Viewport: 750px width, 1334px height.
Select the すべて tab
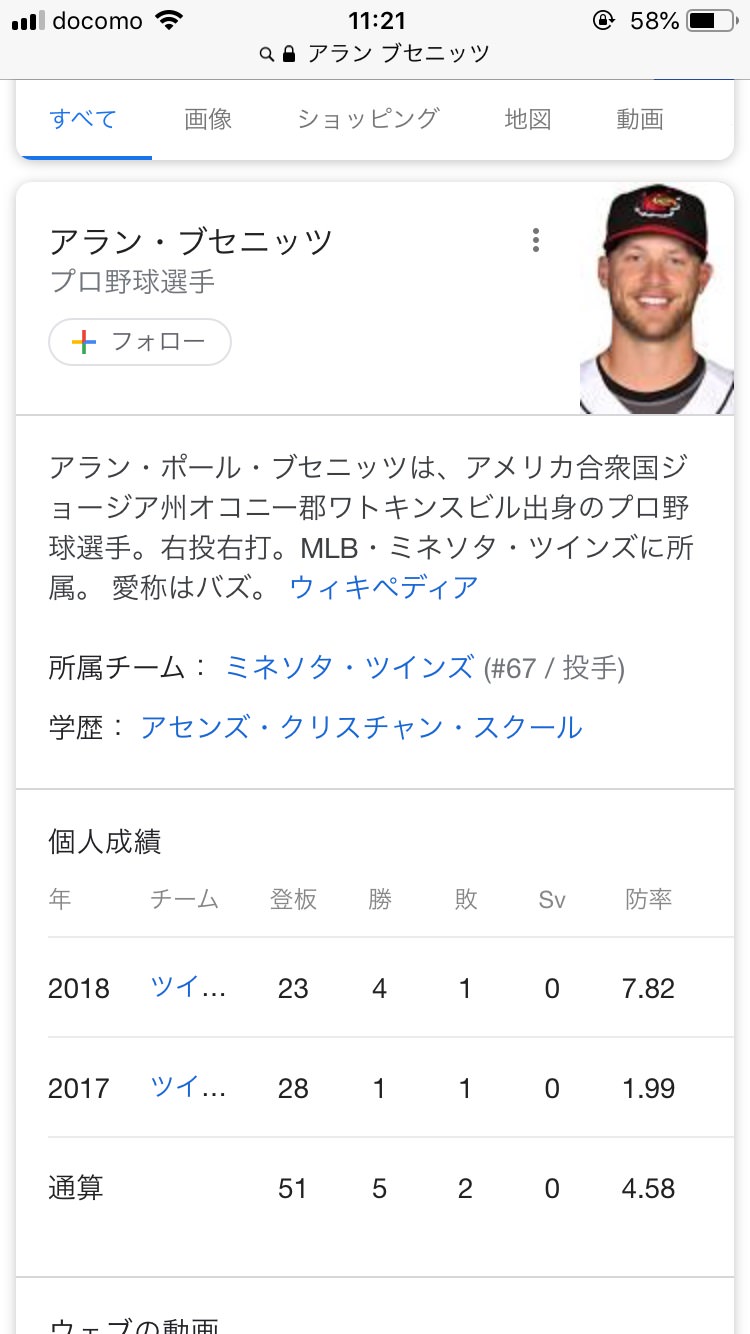click(83, 120)
